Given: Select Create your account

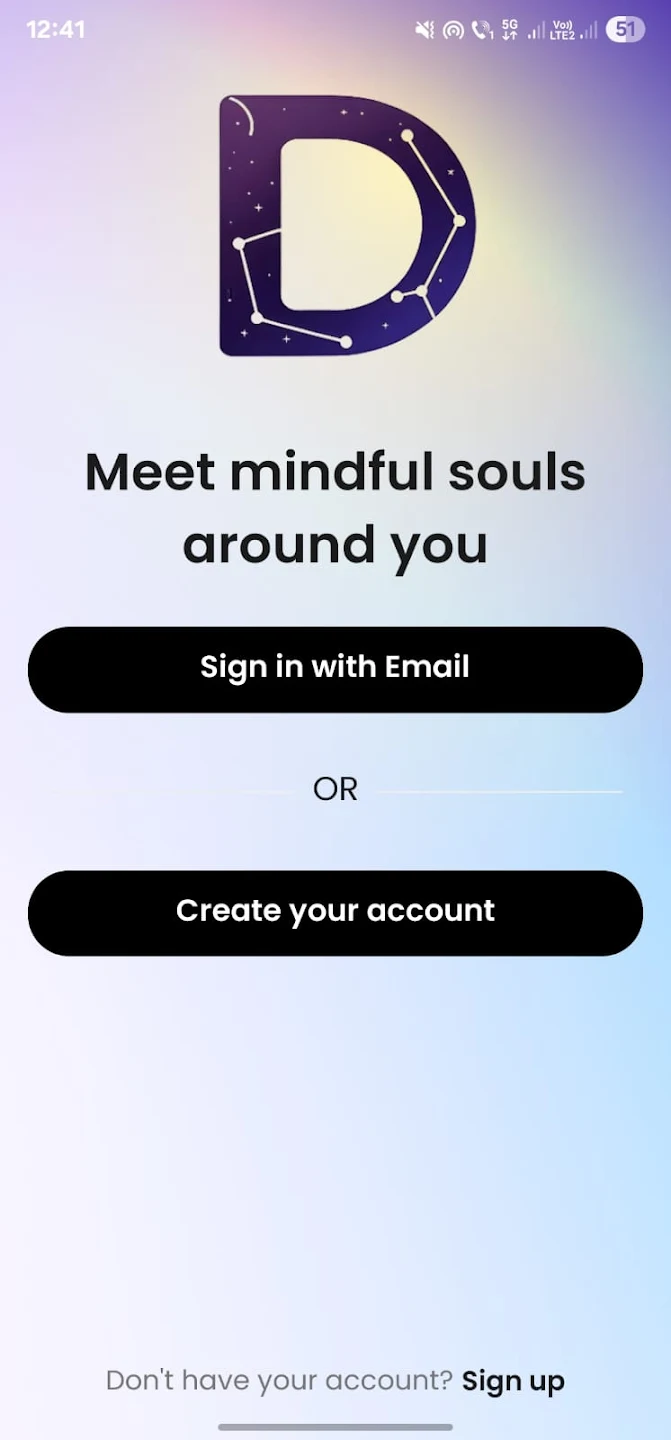Looking at the screenshot, I should 335,912.
